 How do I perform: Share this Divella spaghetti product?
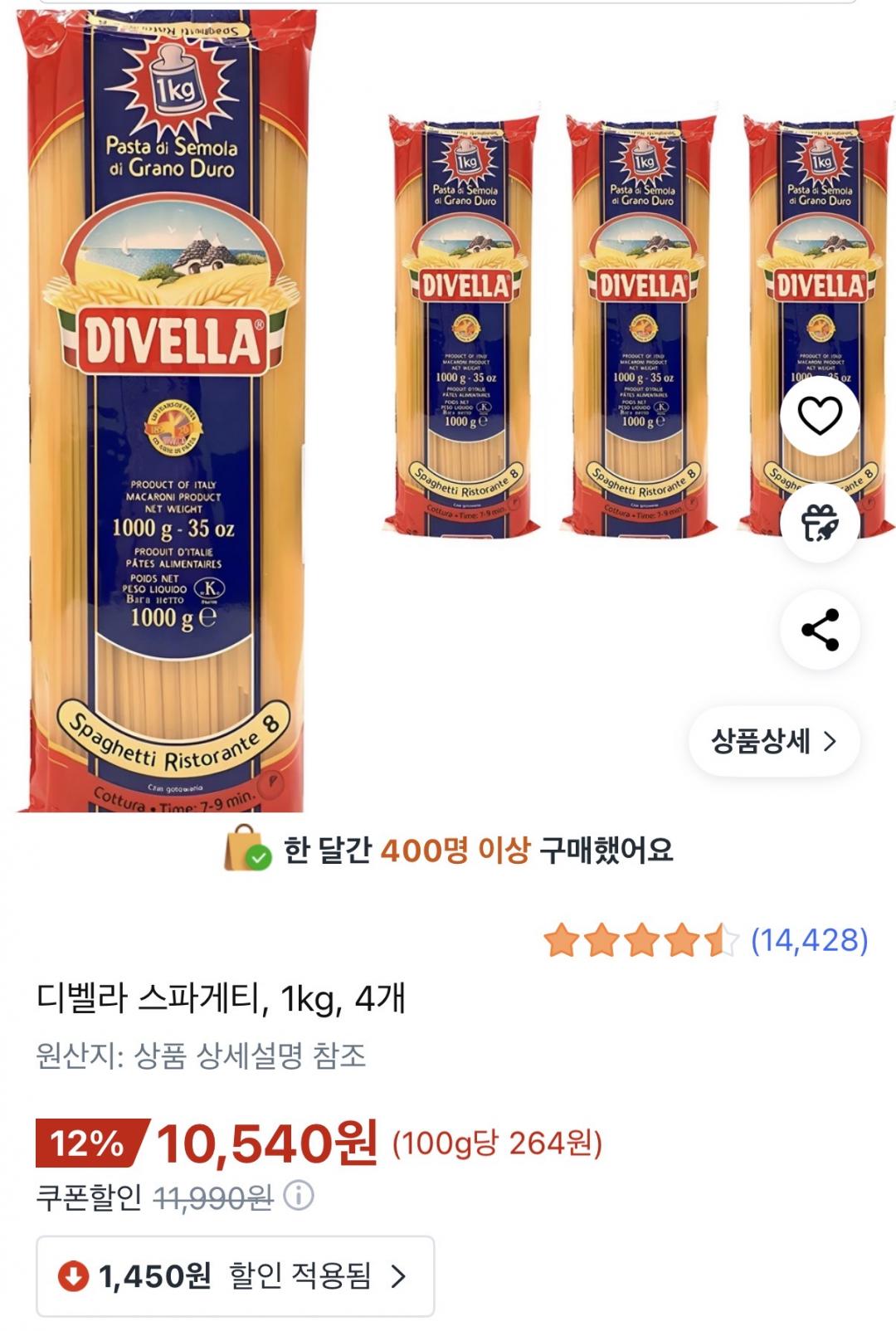(820, 630)
